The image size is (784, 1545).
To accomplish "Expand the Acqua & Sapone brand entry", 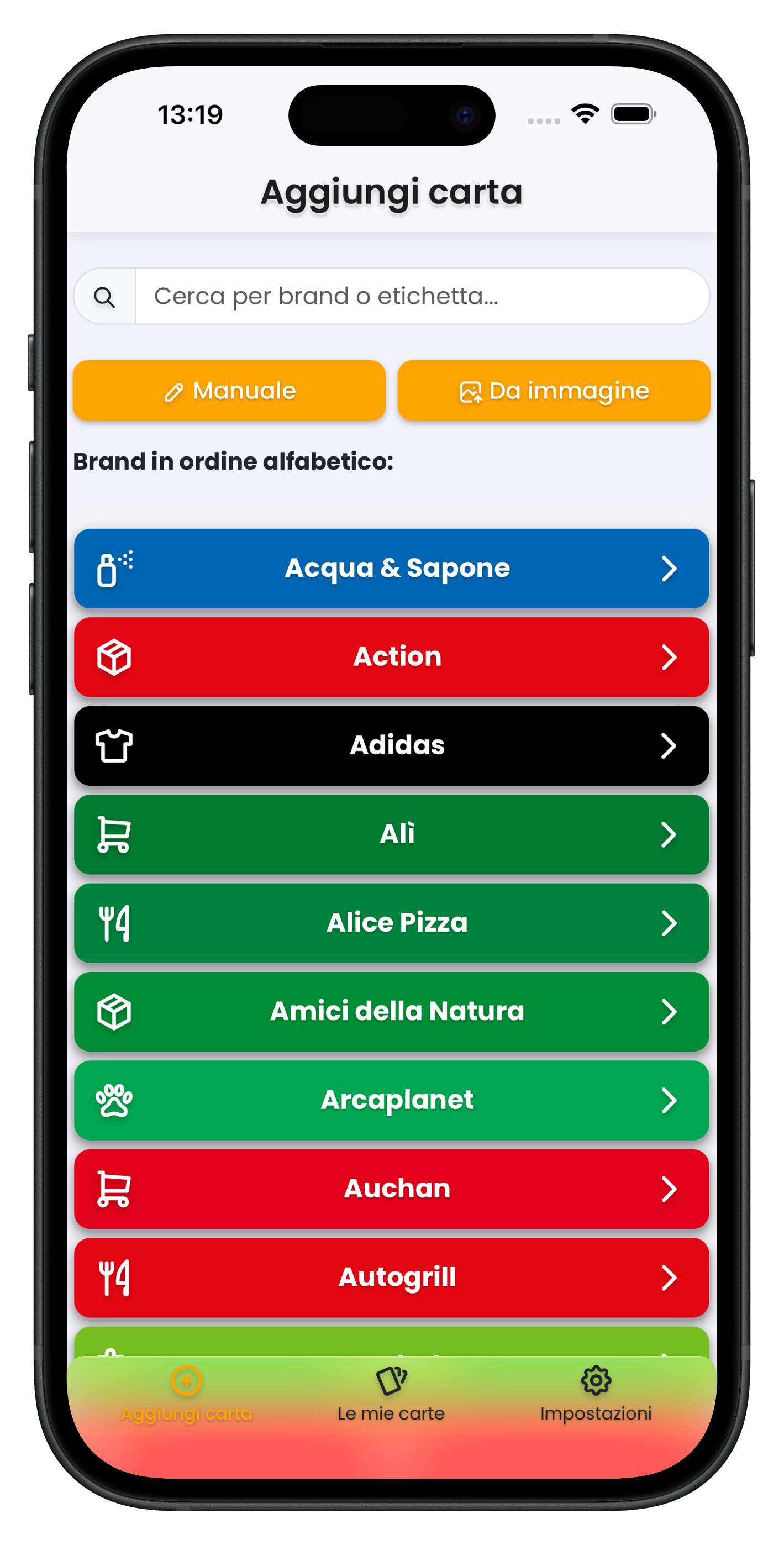I will pos(670,569).
